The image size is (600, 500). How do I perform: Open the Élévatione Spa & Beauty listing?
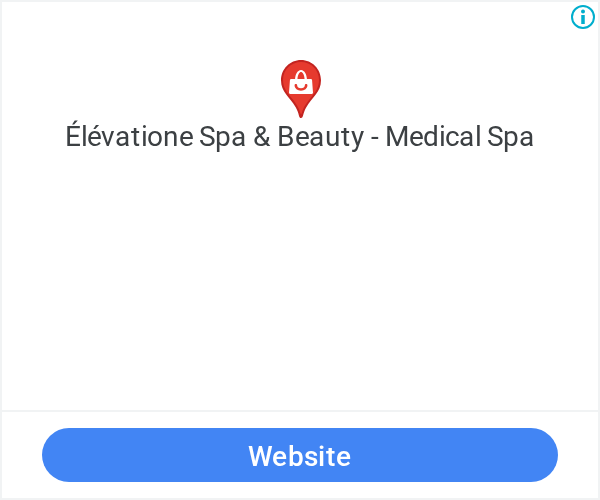300,137
